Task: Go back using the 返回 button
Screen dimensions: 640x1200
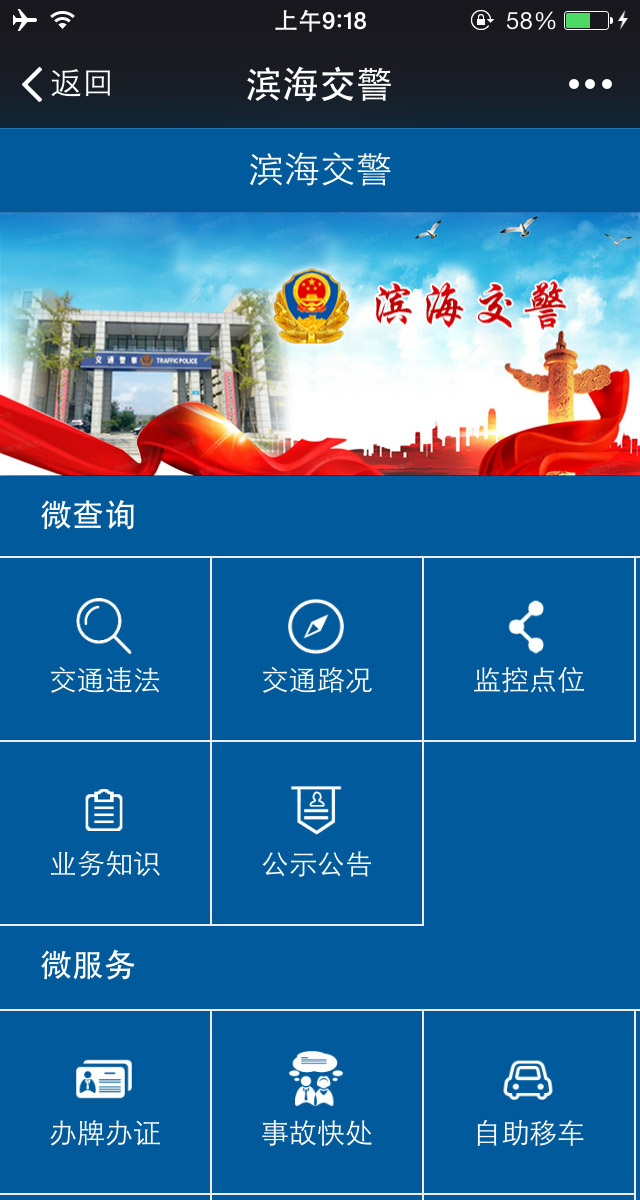Action: [66, 84]
